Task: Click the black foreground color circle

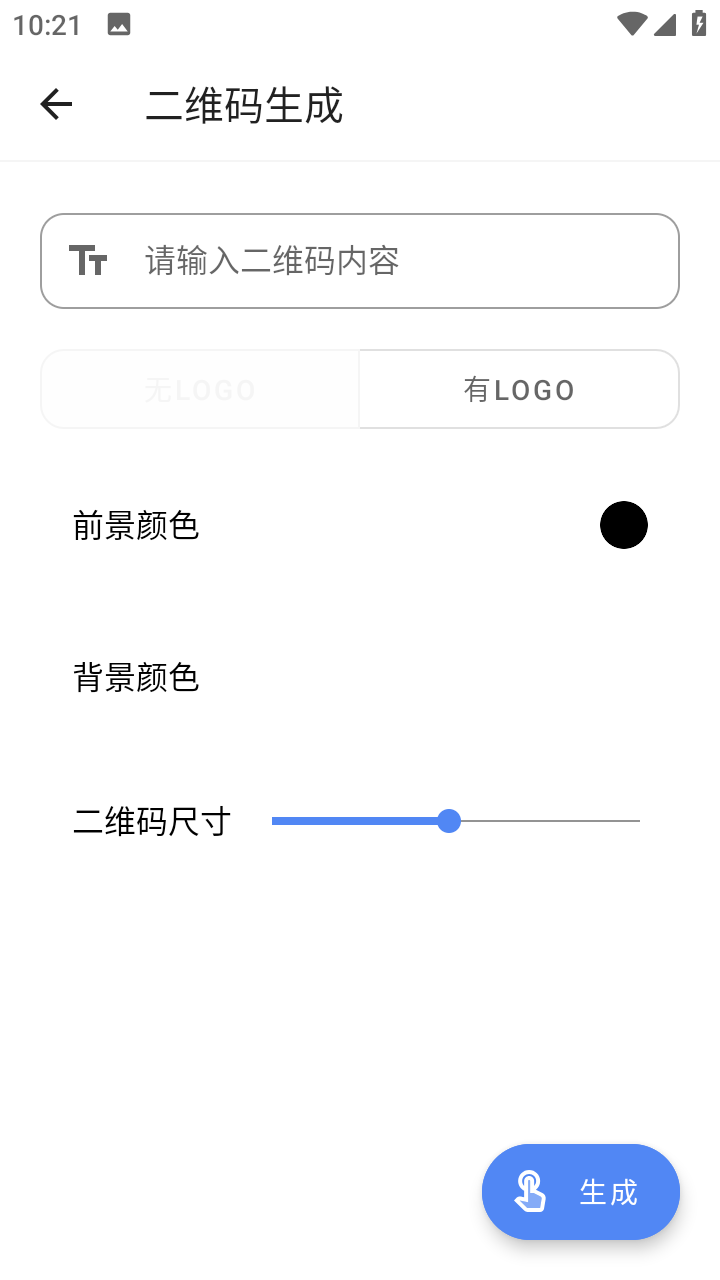Action: coord(624,525)
